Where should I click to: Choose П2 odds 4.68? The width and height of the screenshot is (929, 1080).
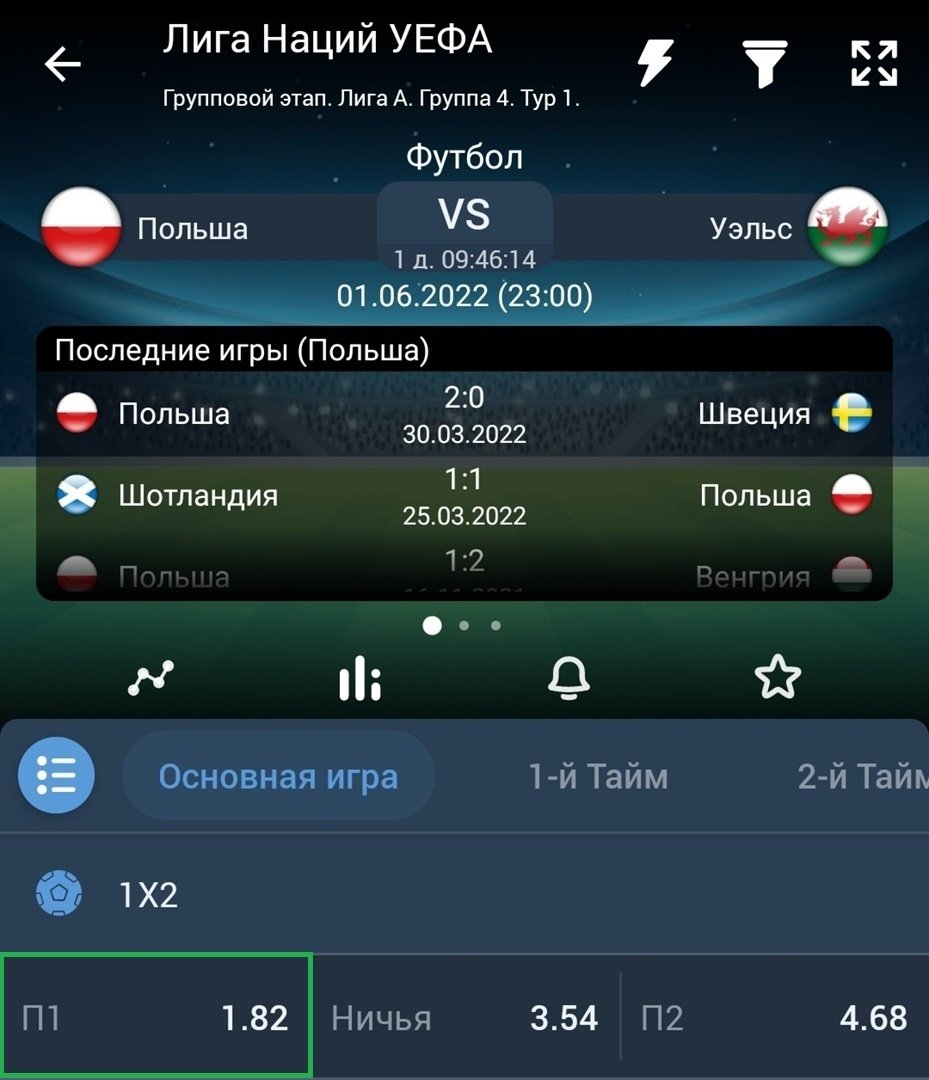coord(774,1018)
